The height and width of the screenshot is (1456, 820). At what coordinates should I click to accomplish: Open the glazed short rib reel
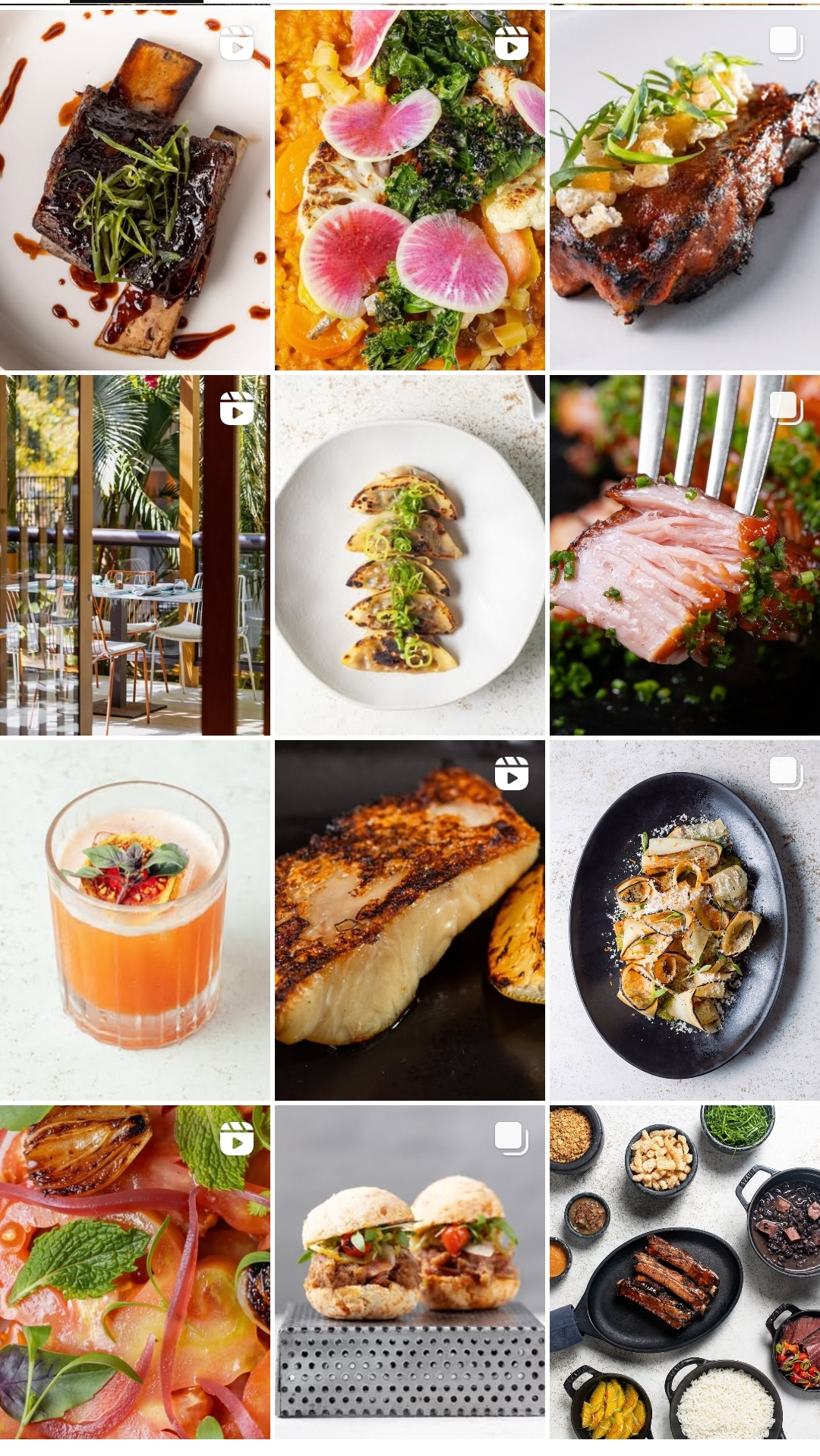tap(135, 190)
